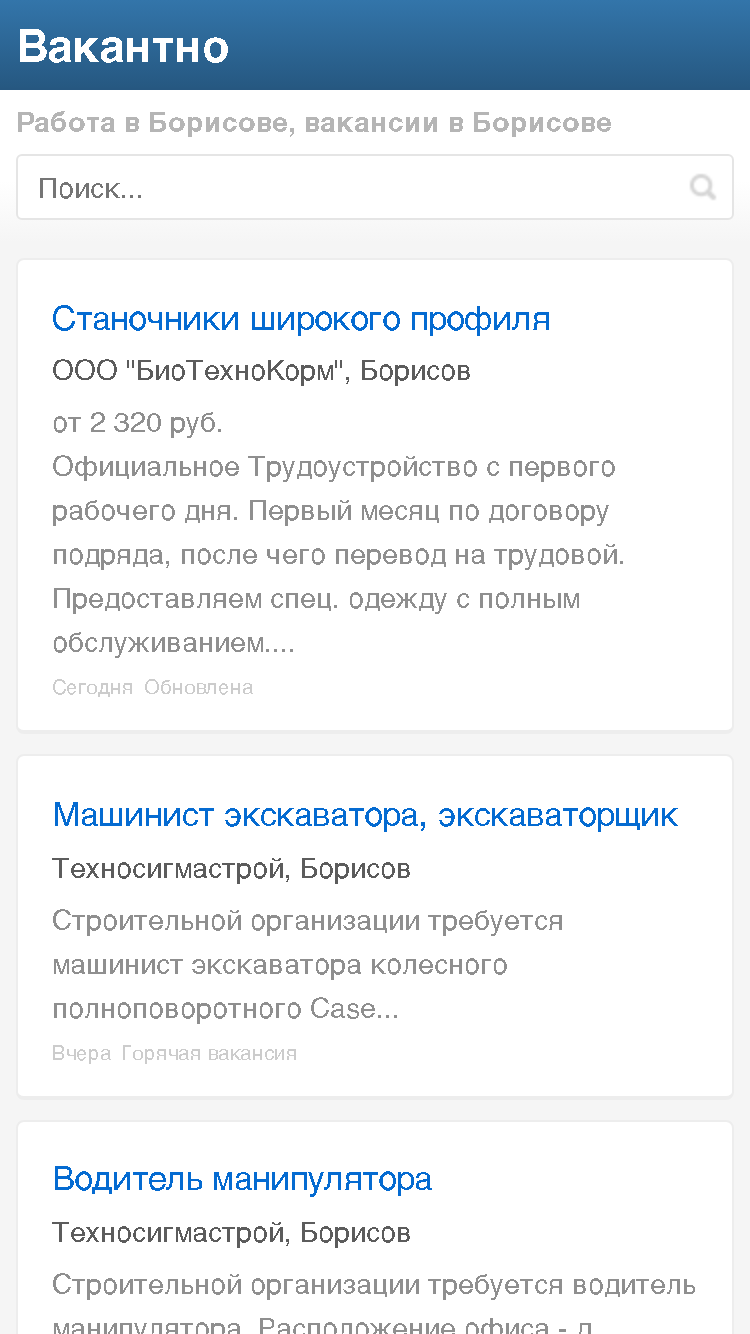This screenshot has width=750, height=1334.
Task: Open Машинист экскаватора, экскаваторщик vacancy
Action: (x=365, y=814)
